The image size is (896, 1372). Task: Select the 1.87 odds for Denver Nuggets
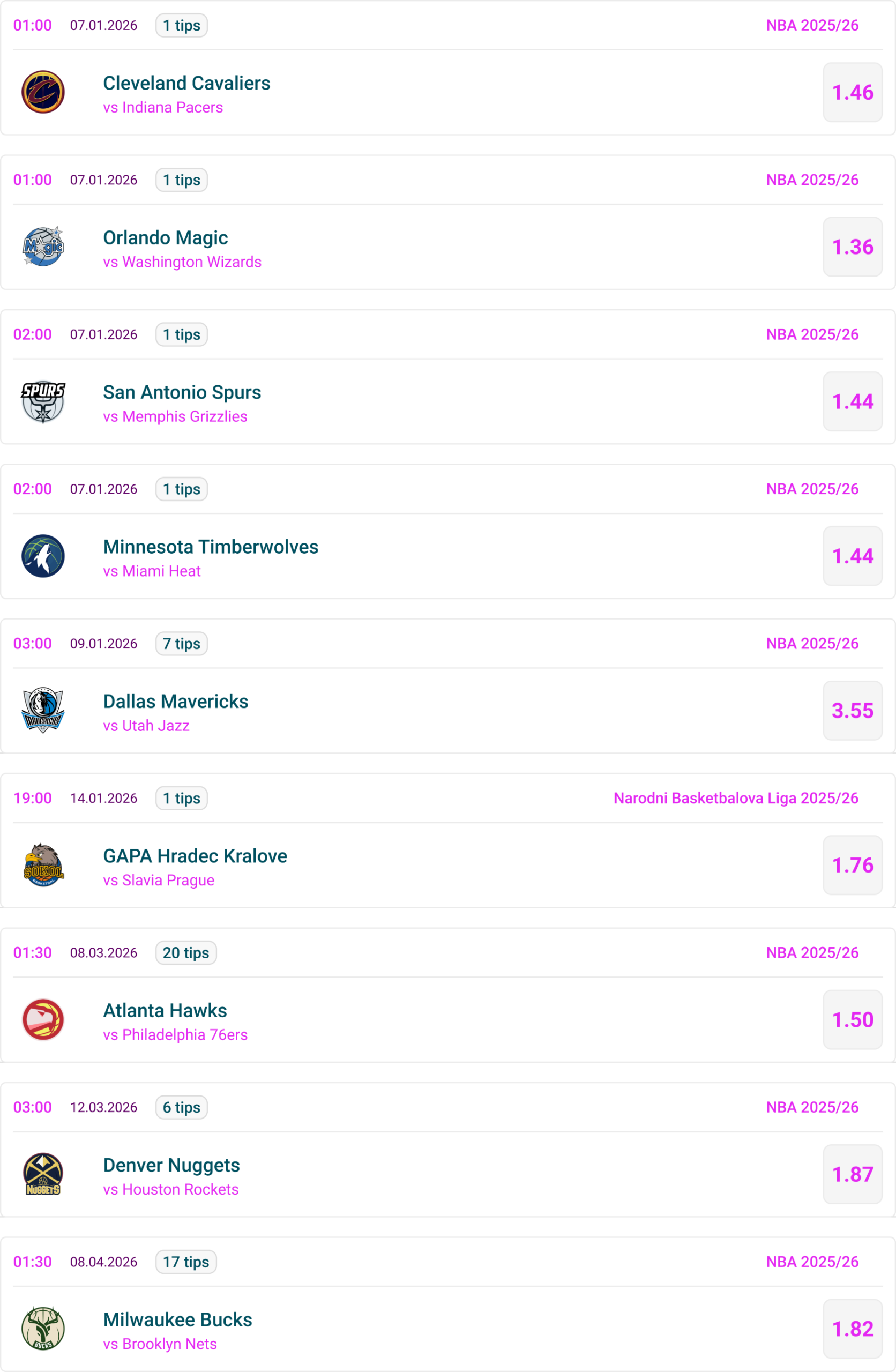(x=852, y=1174)
